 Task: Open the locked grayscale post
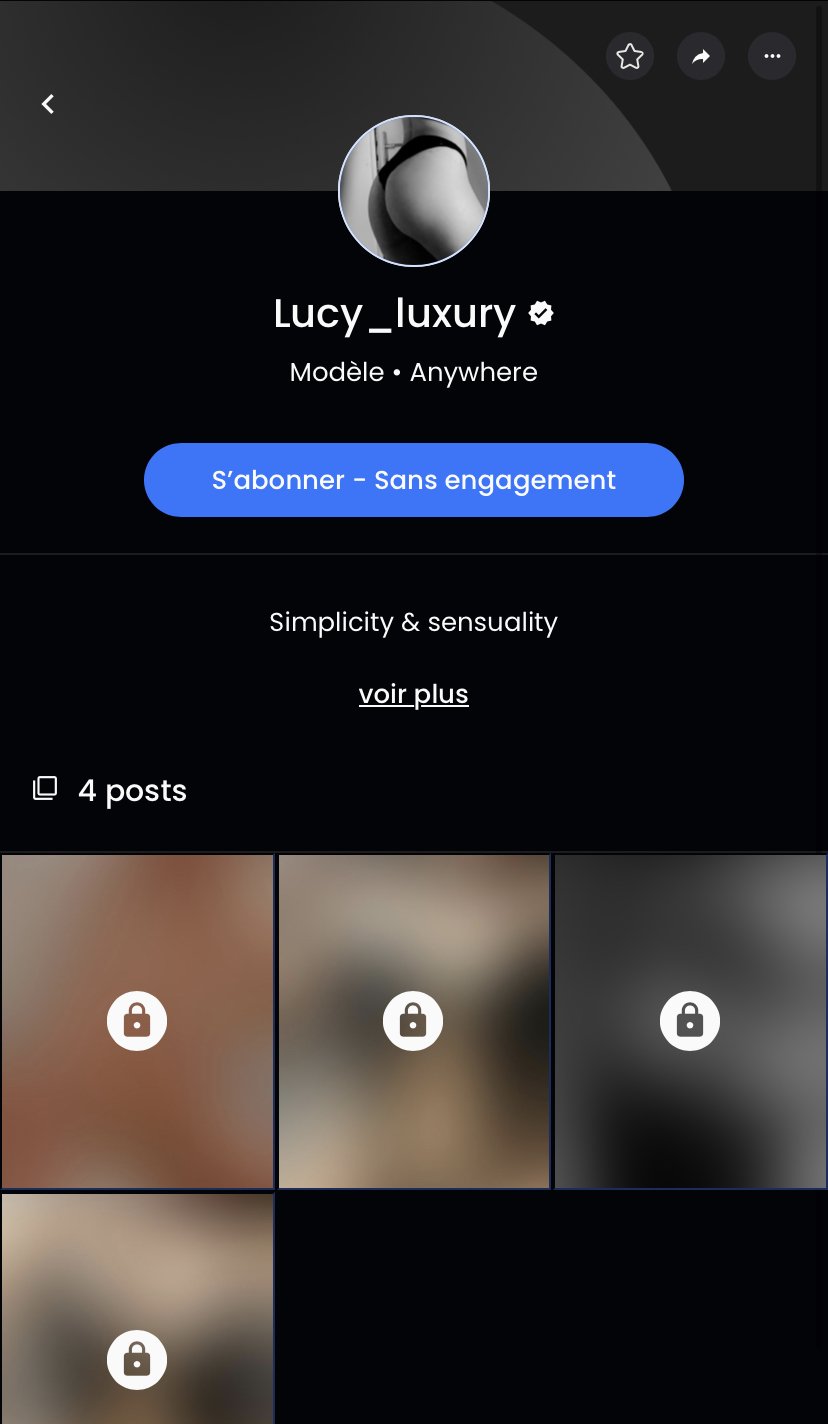click(x=690, y=1021)
